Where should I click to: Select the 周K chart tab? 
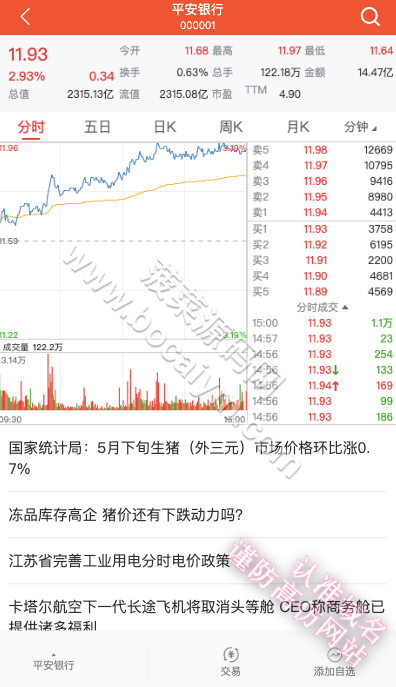(x=231, y=127)
